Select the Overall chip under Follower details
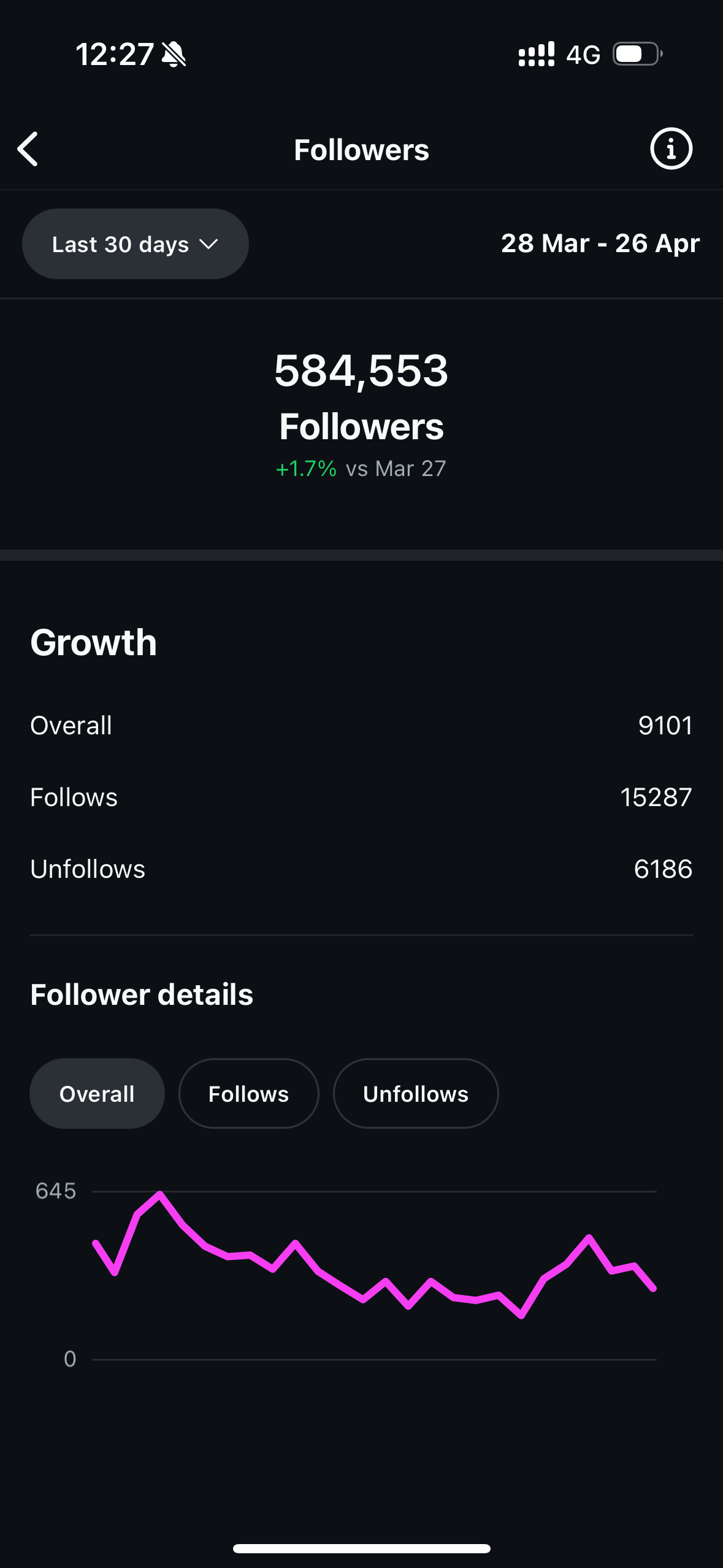 coord(97,1094)
